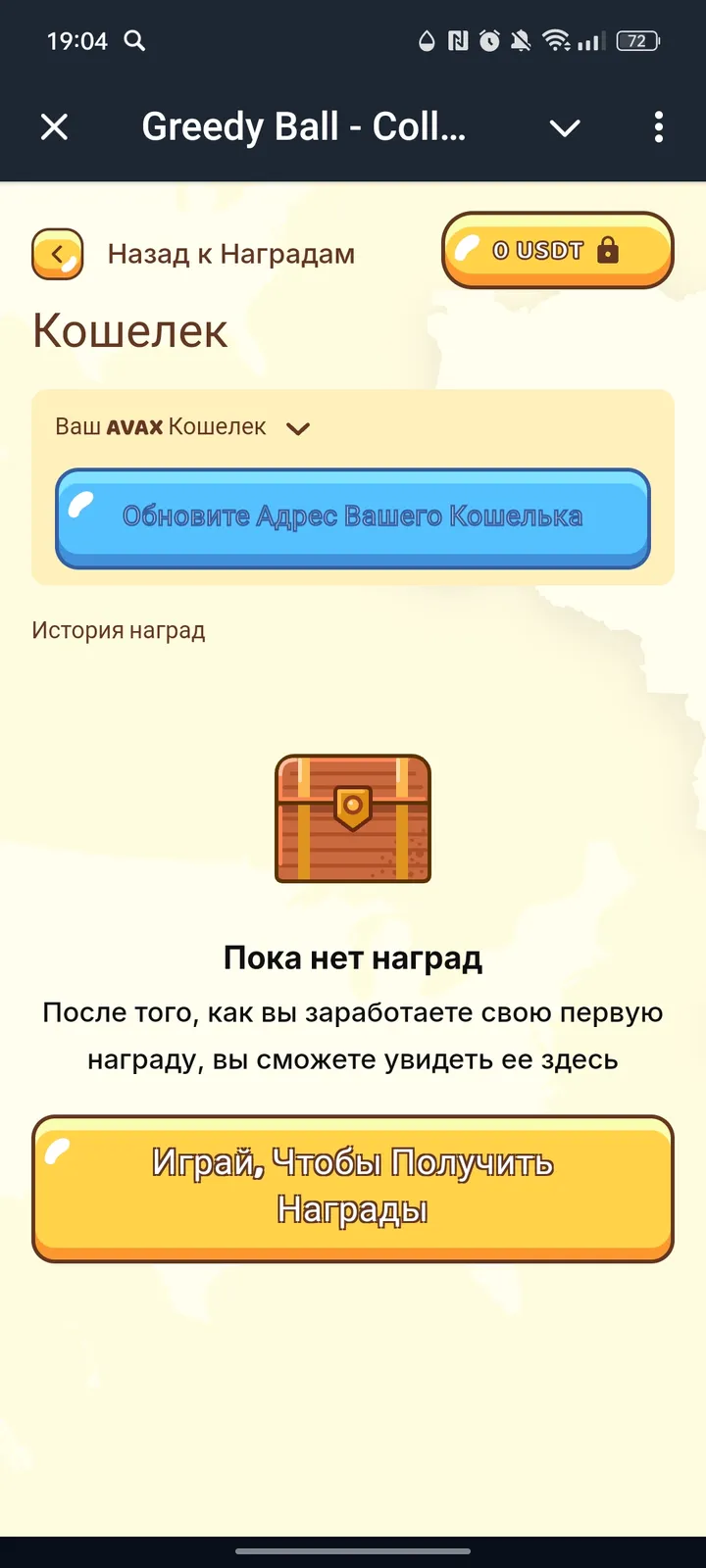Tap the yellow back arrow icon

tap(57, 253)
